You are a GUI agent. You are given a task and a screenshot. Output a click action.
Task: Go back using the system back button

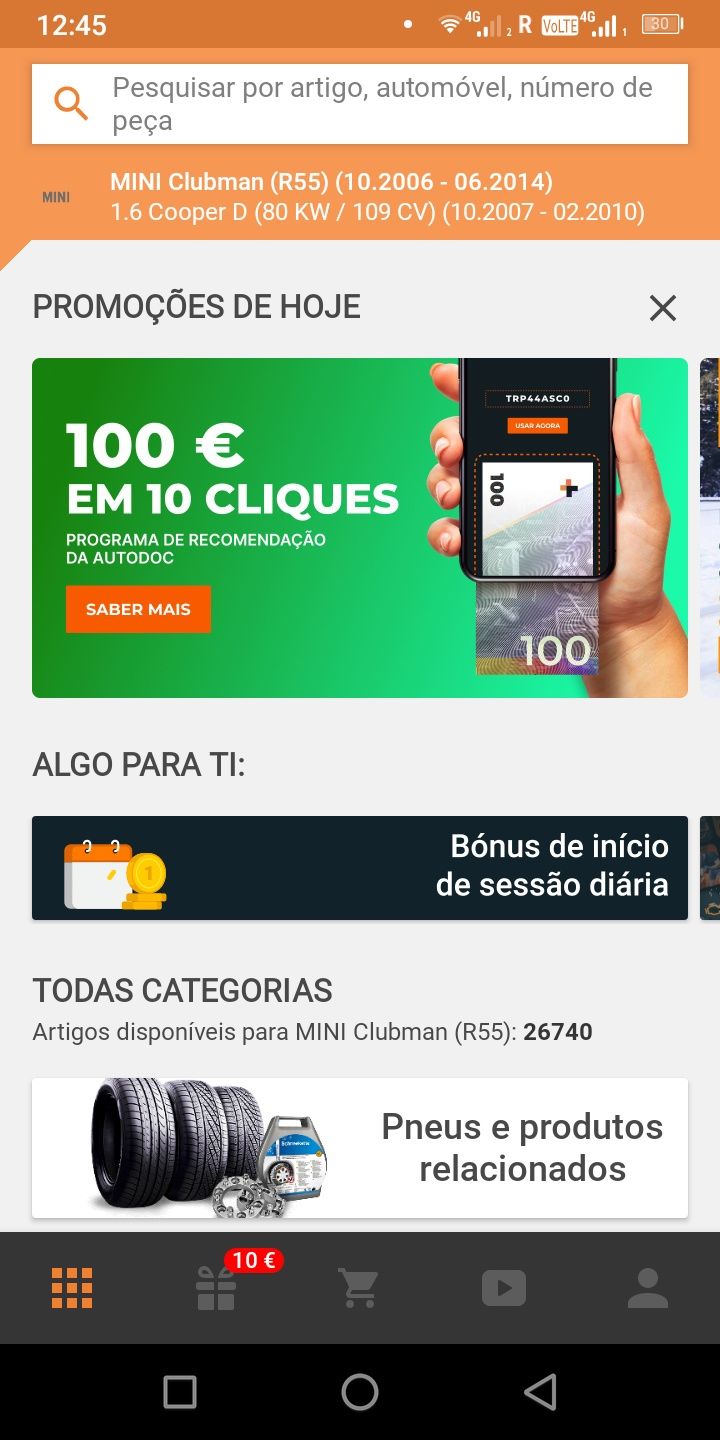tap(540, 1392)
